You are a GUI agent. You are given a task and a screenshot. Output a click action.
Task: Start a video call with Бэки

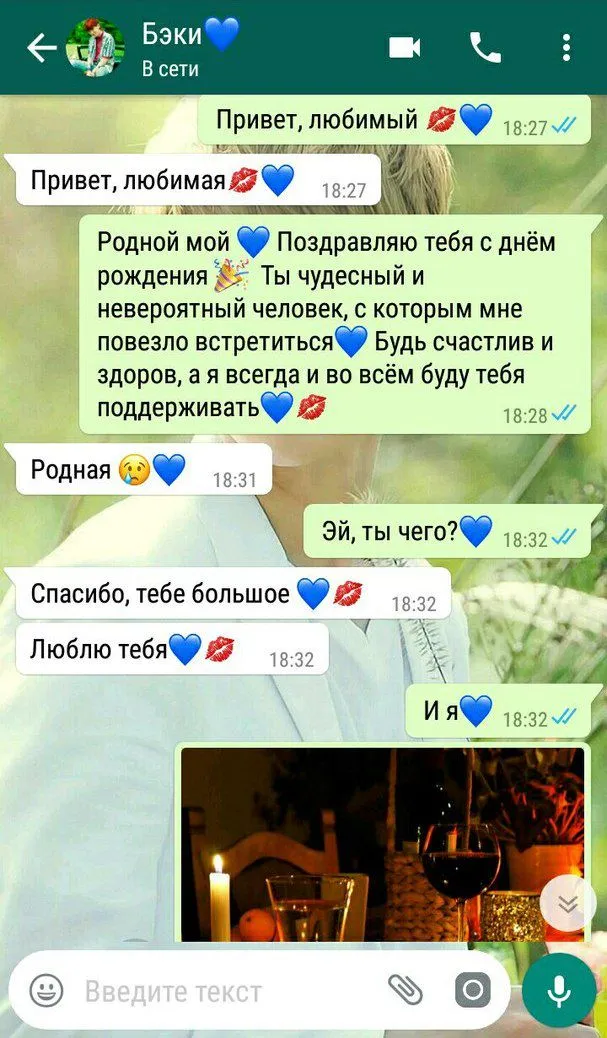404,48
